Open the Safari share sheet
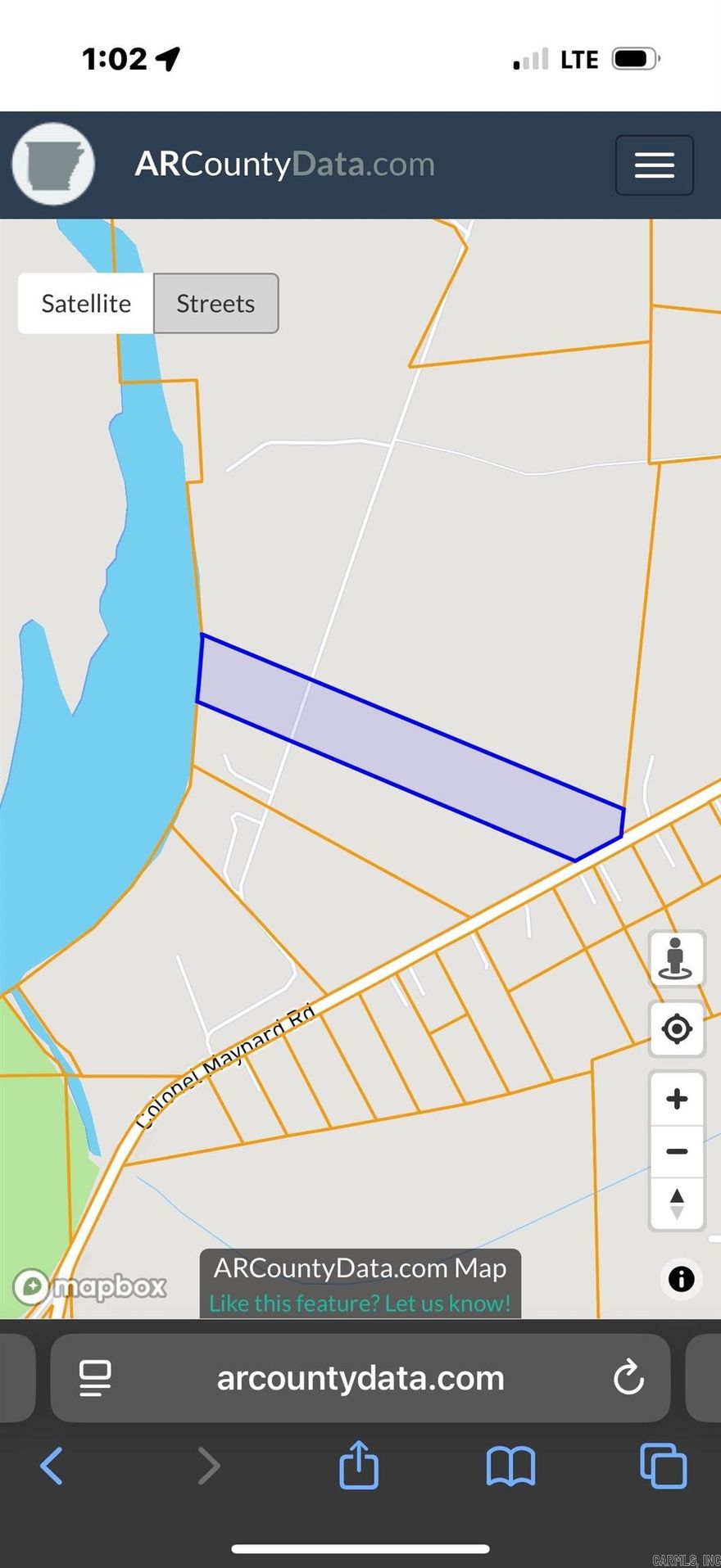 click(x=359, y=1466)
